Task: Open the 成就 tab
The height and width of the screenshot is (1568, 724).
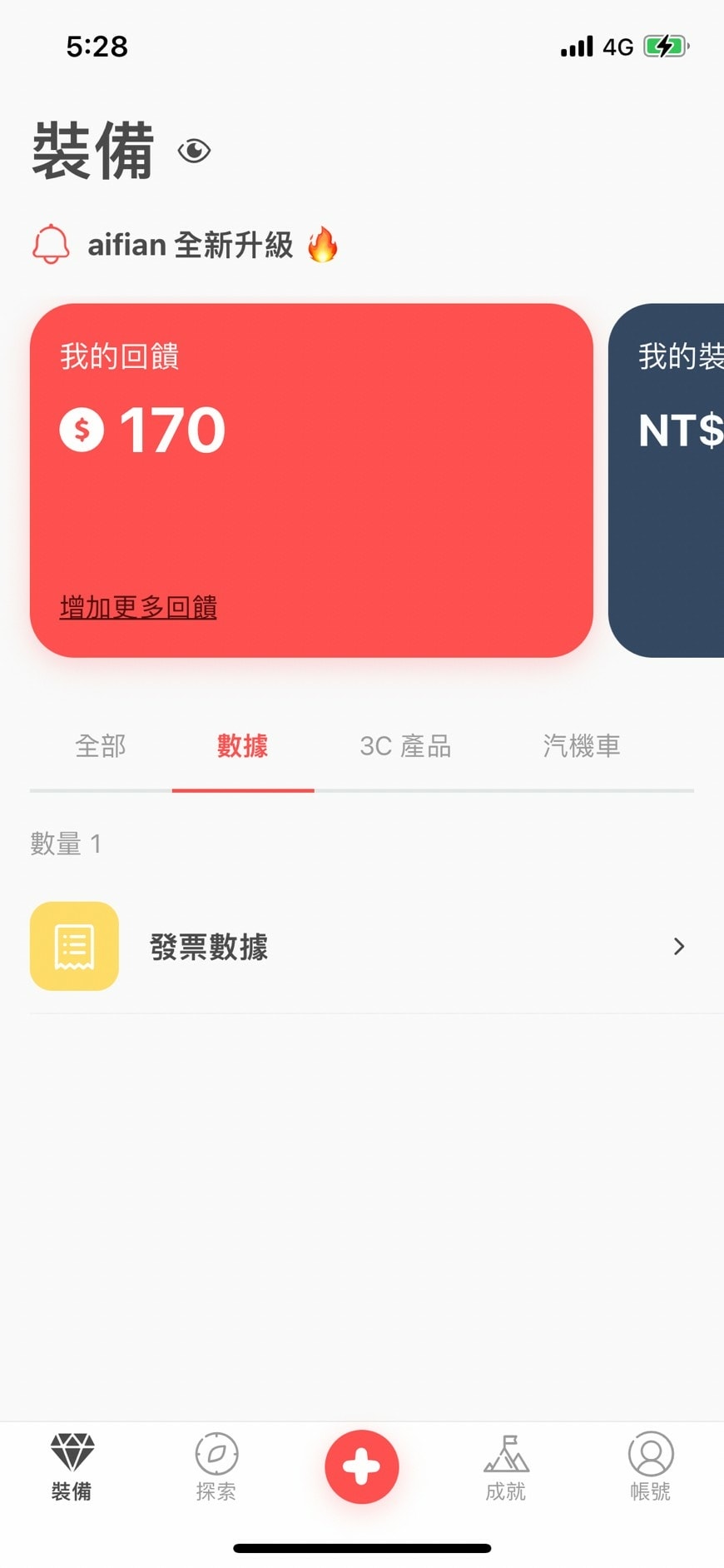Action: tap(506, 1468)
